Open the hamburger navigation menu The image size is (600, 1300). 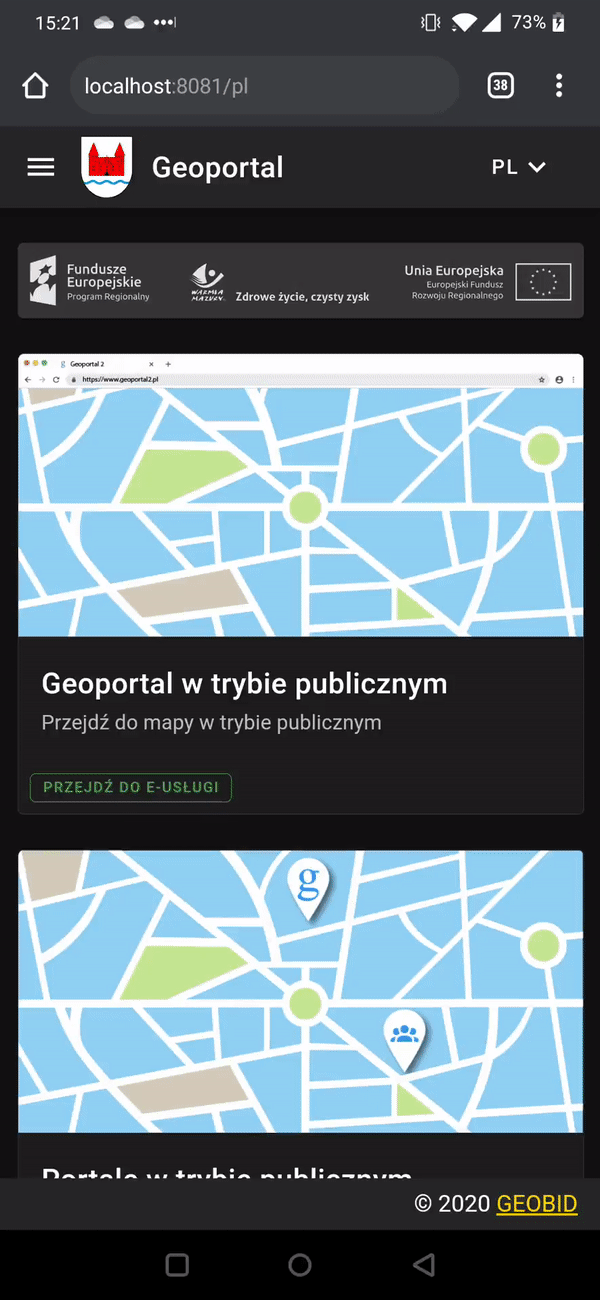[x=41, y=167]
